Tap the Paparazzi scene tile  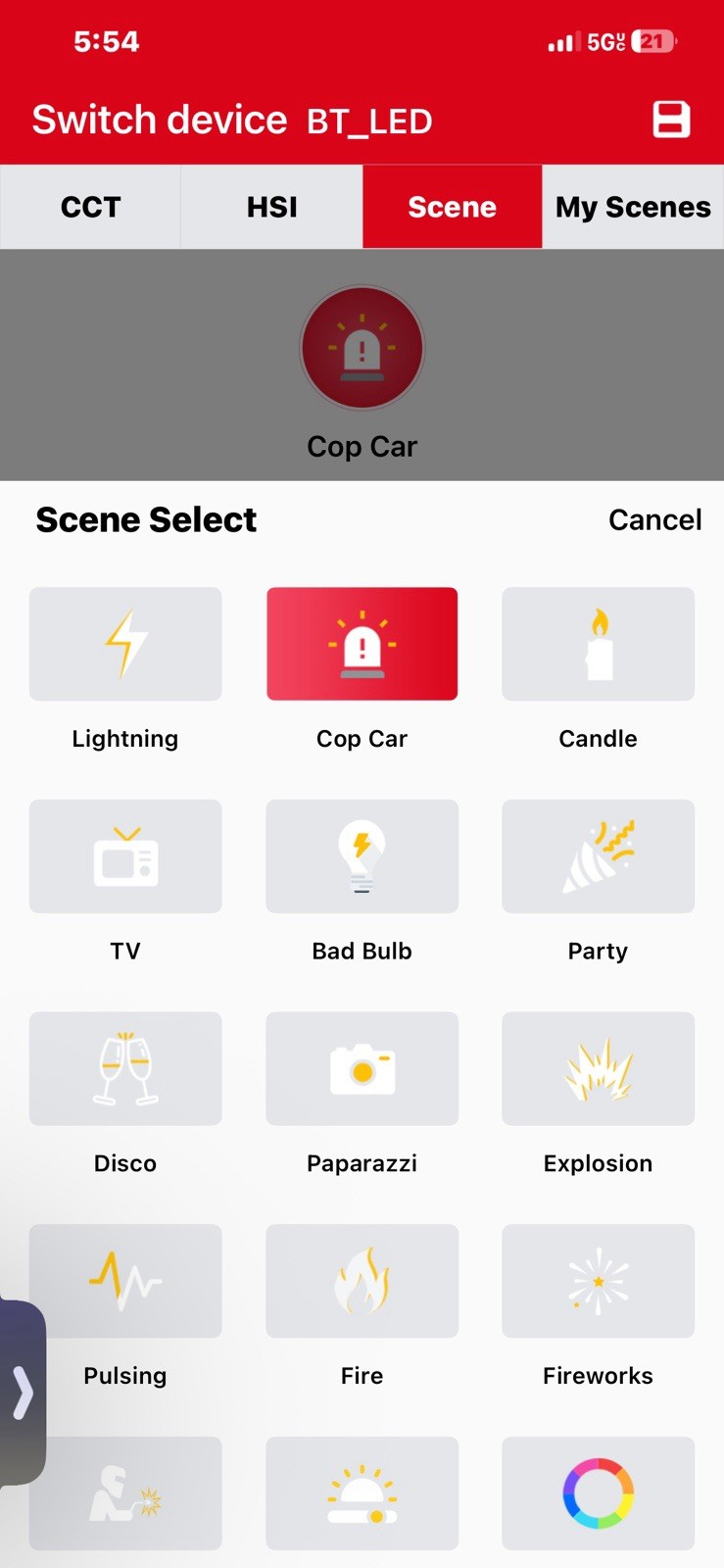[x=362, y=1068]
